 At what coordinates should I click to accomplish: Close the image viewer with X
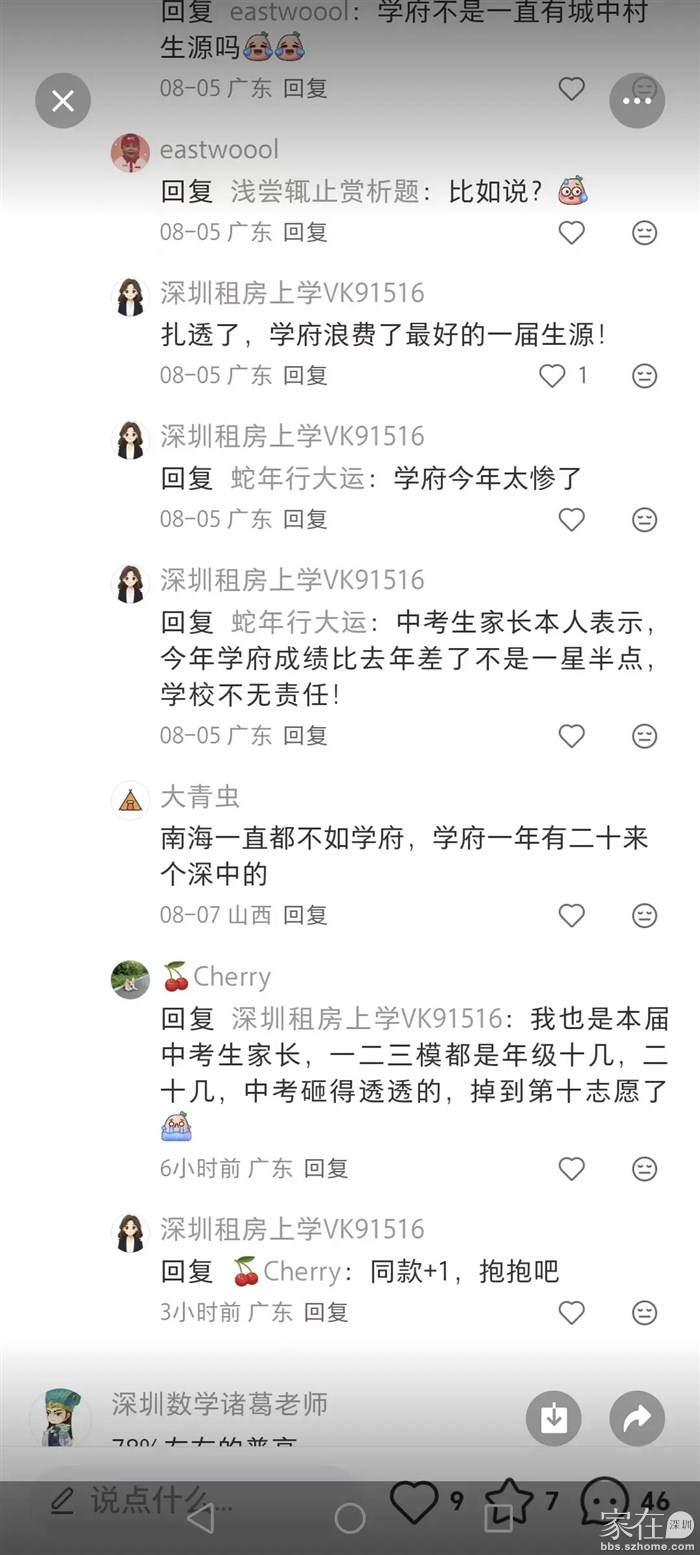[63, 100]
